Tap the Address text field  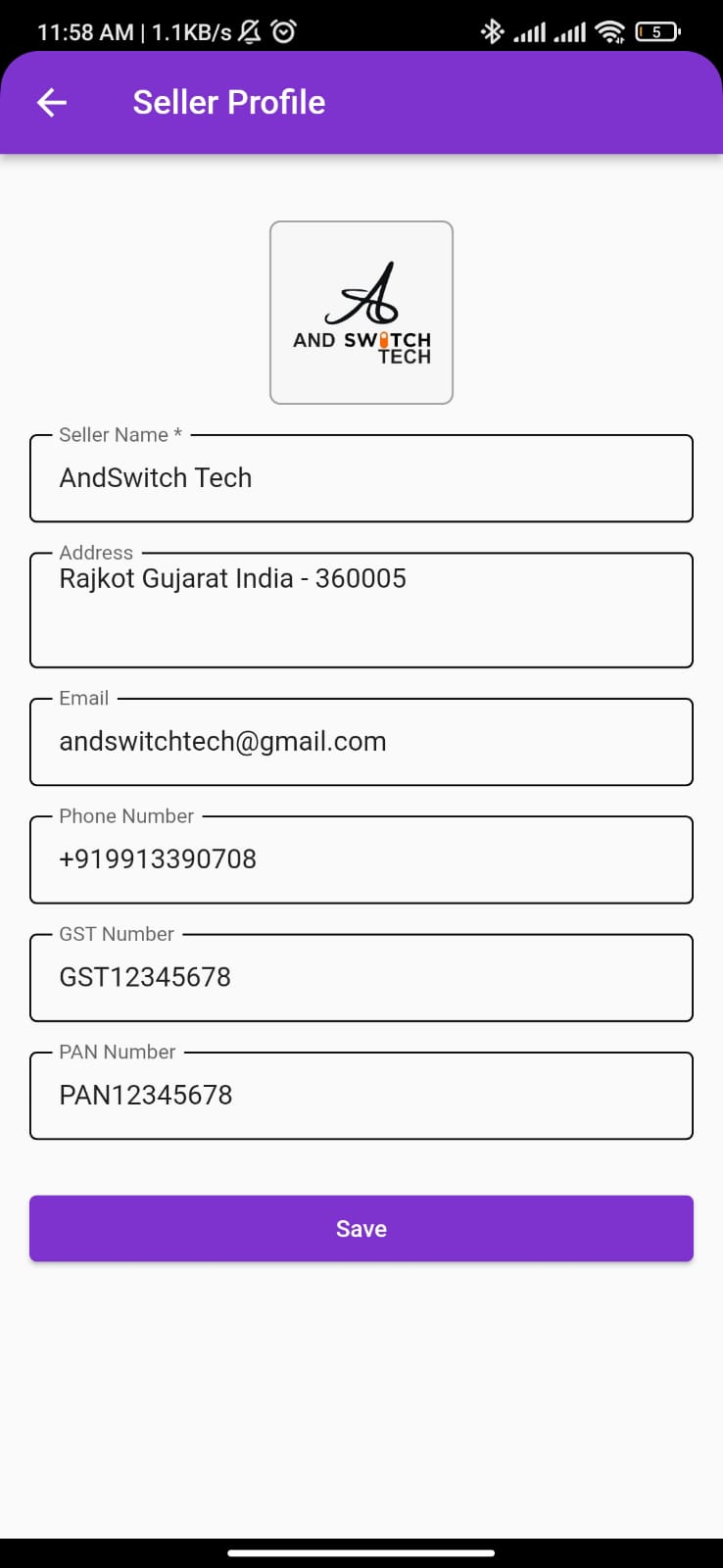pyautogui.click(x=361, y=610)
